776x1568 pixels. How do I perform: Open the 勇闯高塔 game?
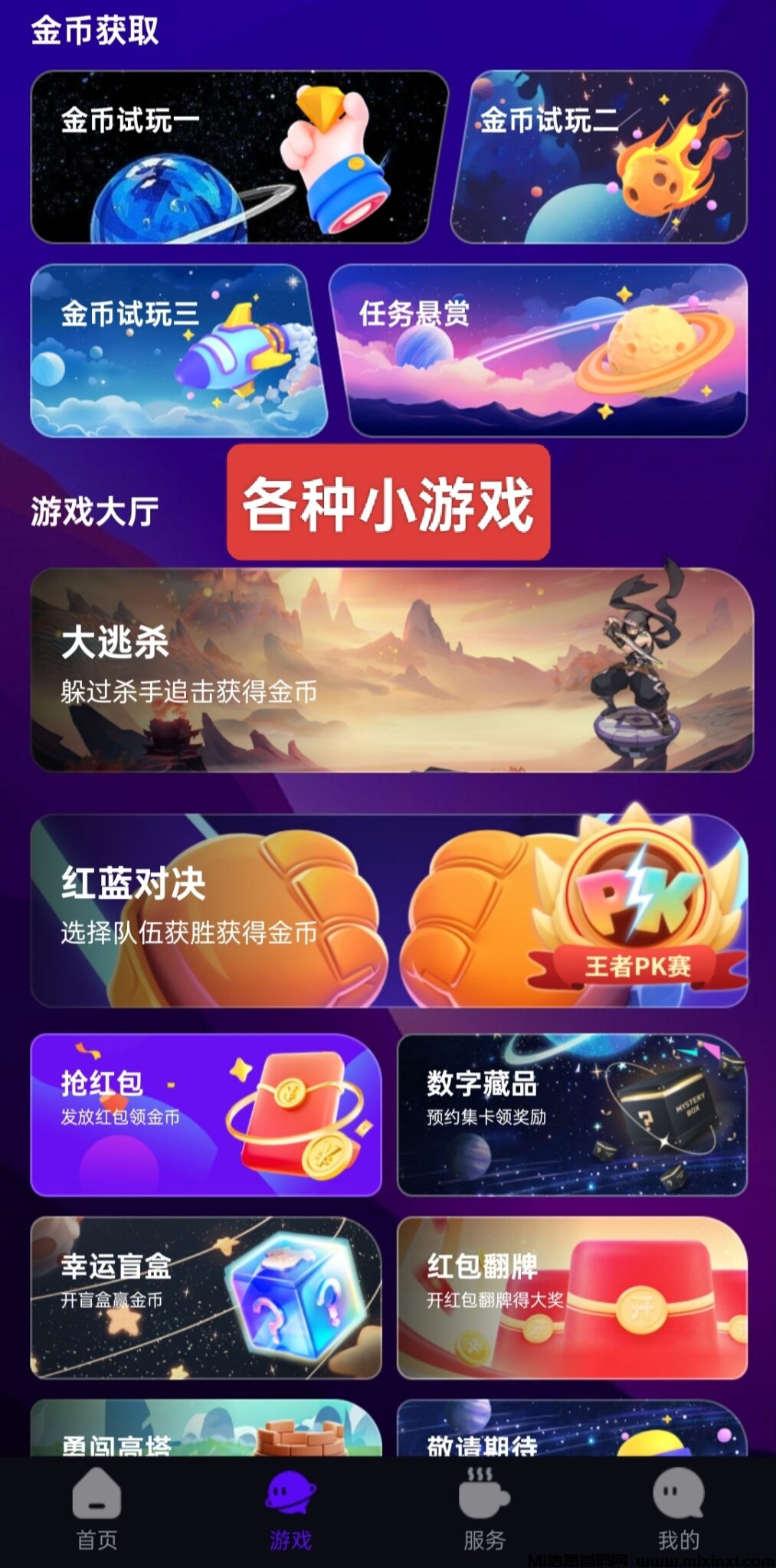[x=205, y=1430]
